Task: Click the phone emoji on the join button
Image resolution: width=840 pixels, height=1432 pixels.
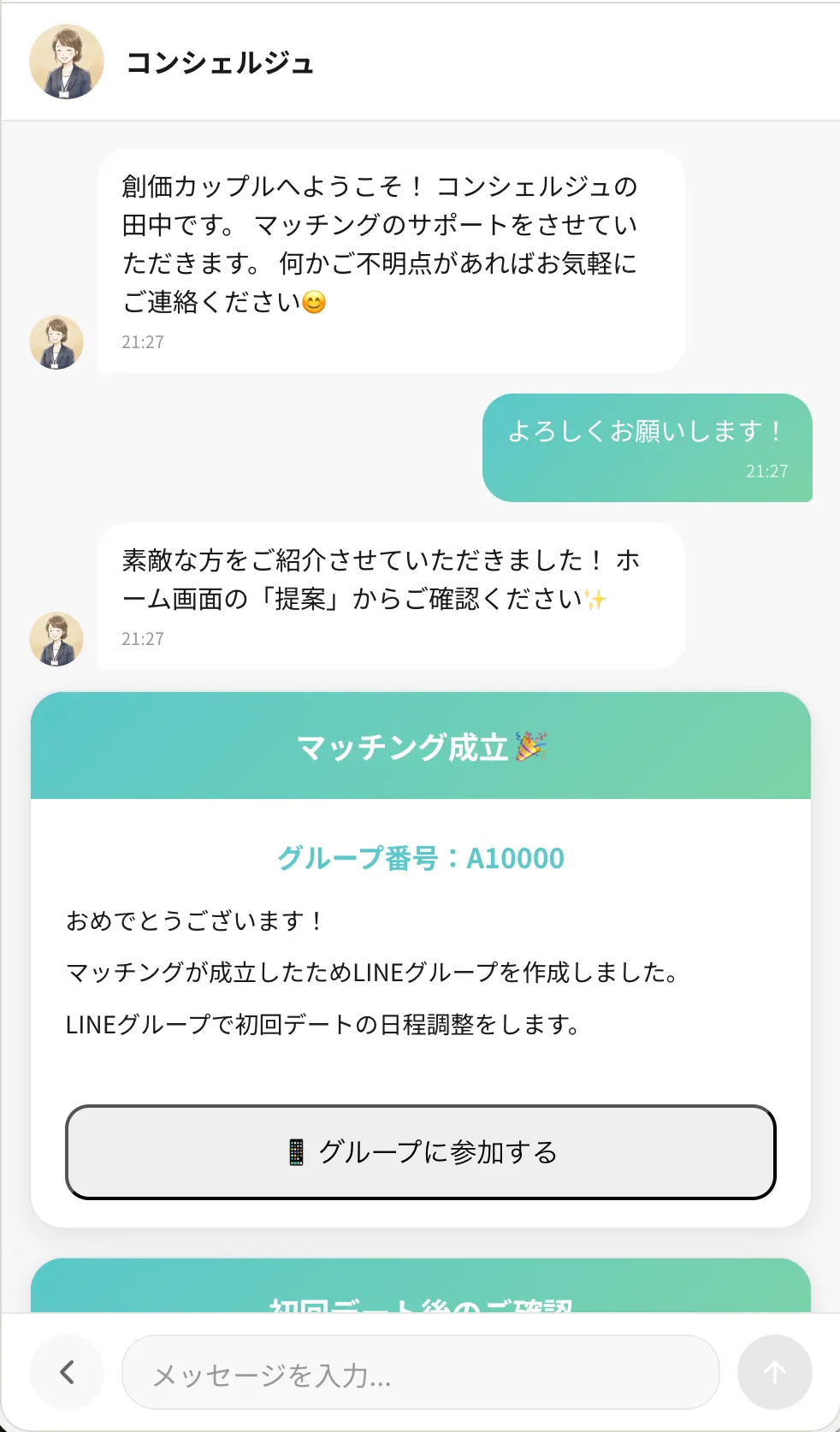Action: (295, 1152)
